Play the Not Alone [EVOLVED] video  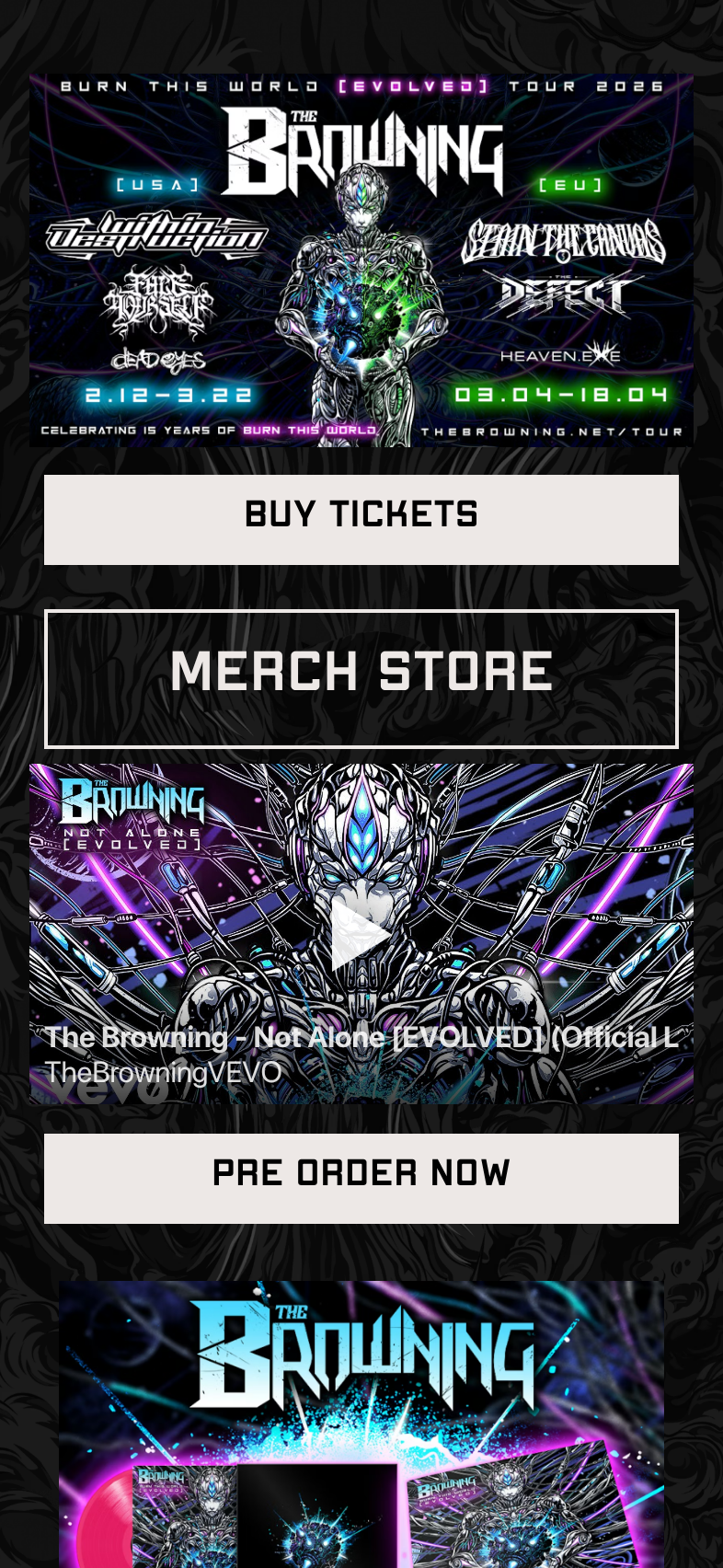pos(360,936)
